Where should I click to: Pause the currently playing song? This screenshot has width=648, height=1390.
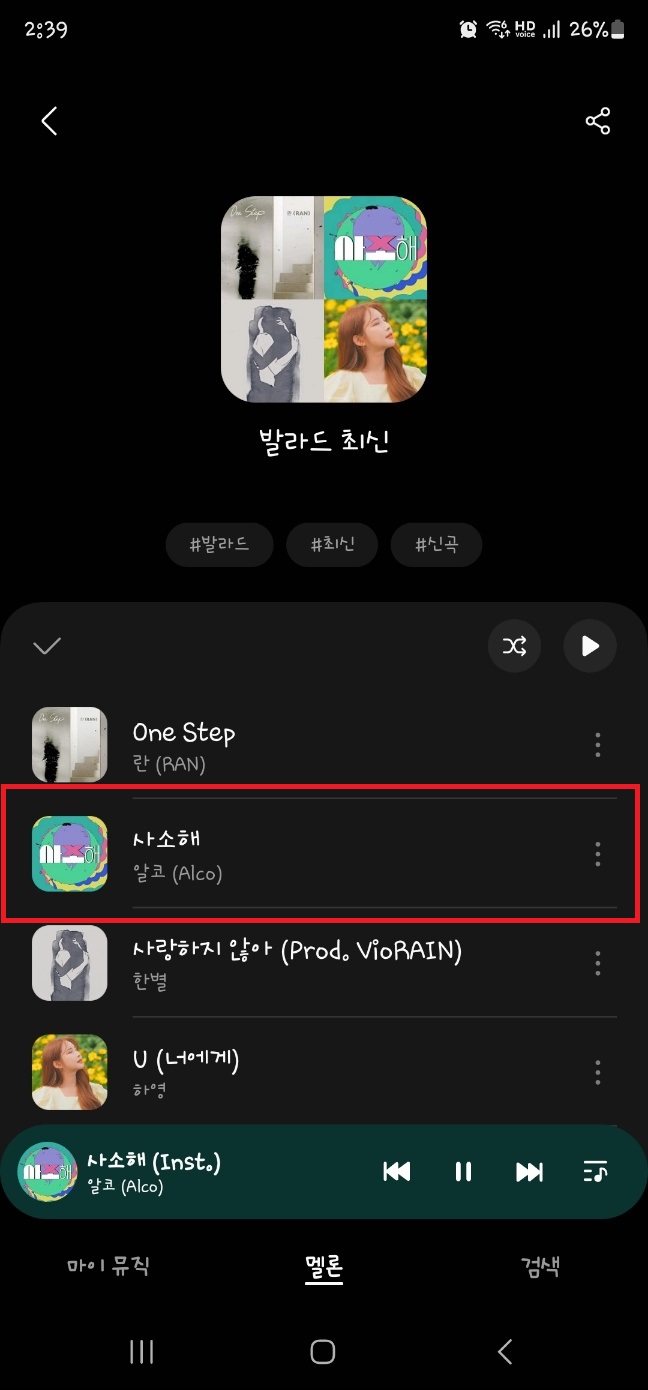click(x=463, y=1172)
